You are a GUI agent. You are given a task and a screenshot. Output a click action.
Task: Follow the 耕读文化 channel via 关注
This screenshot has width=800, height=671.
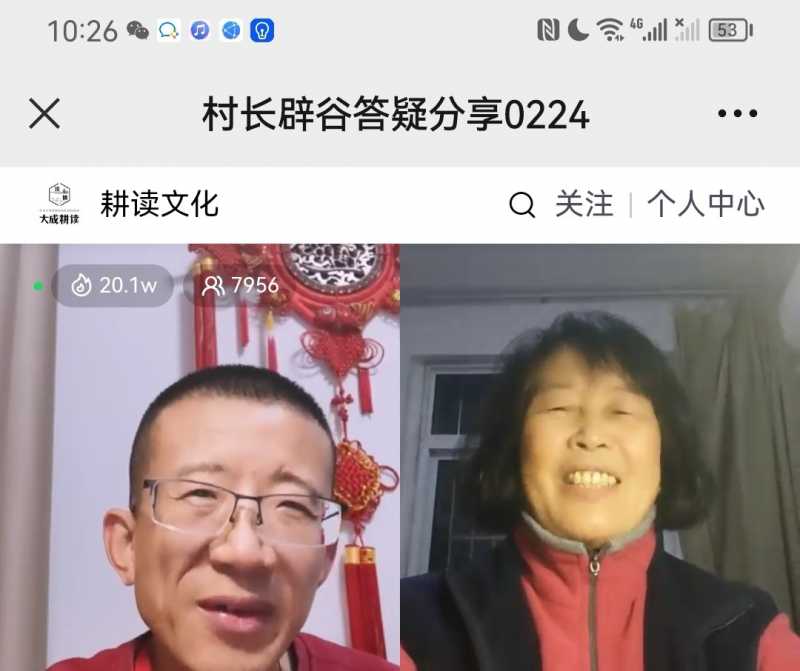point(584,205)
